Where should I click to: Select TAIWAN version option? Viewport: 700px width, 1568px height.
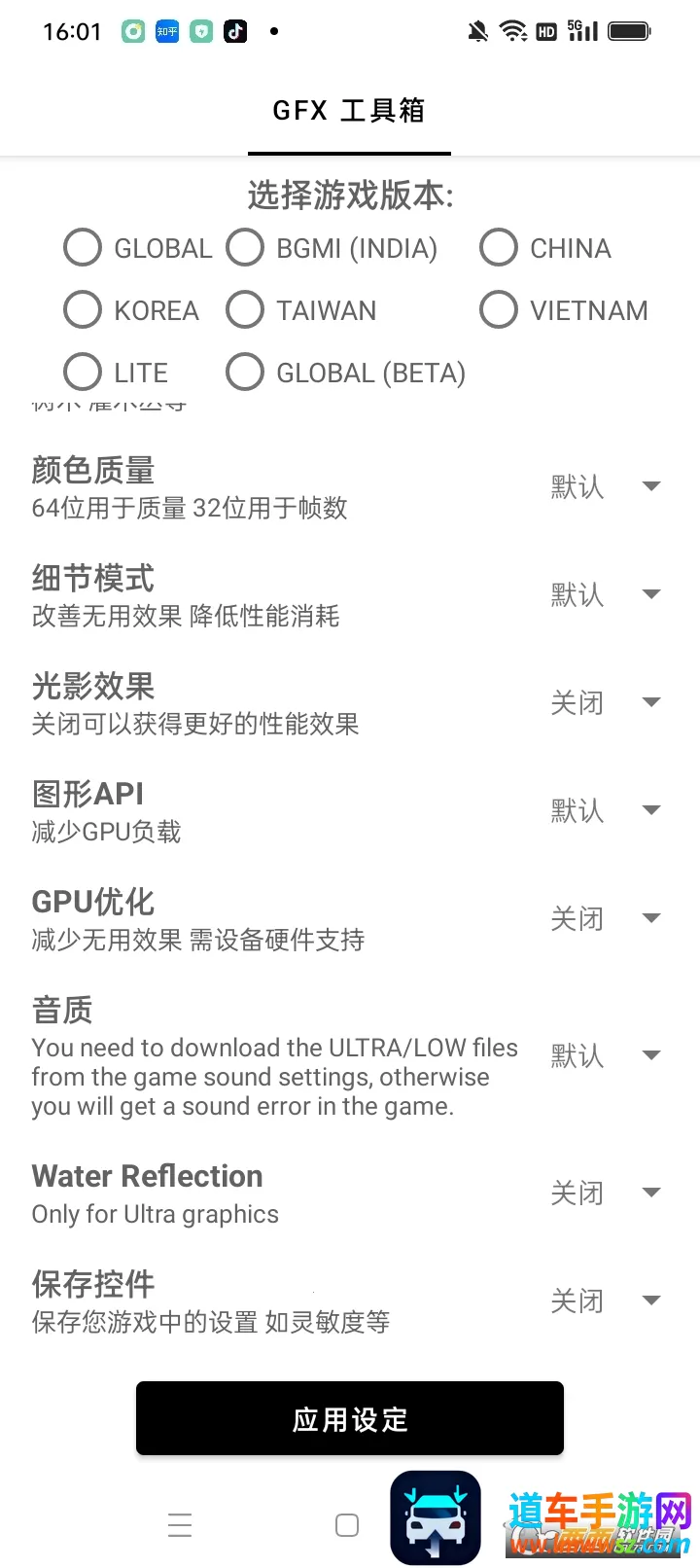(245, 310)
